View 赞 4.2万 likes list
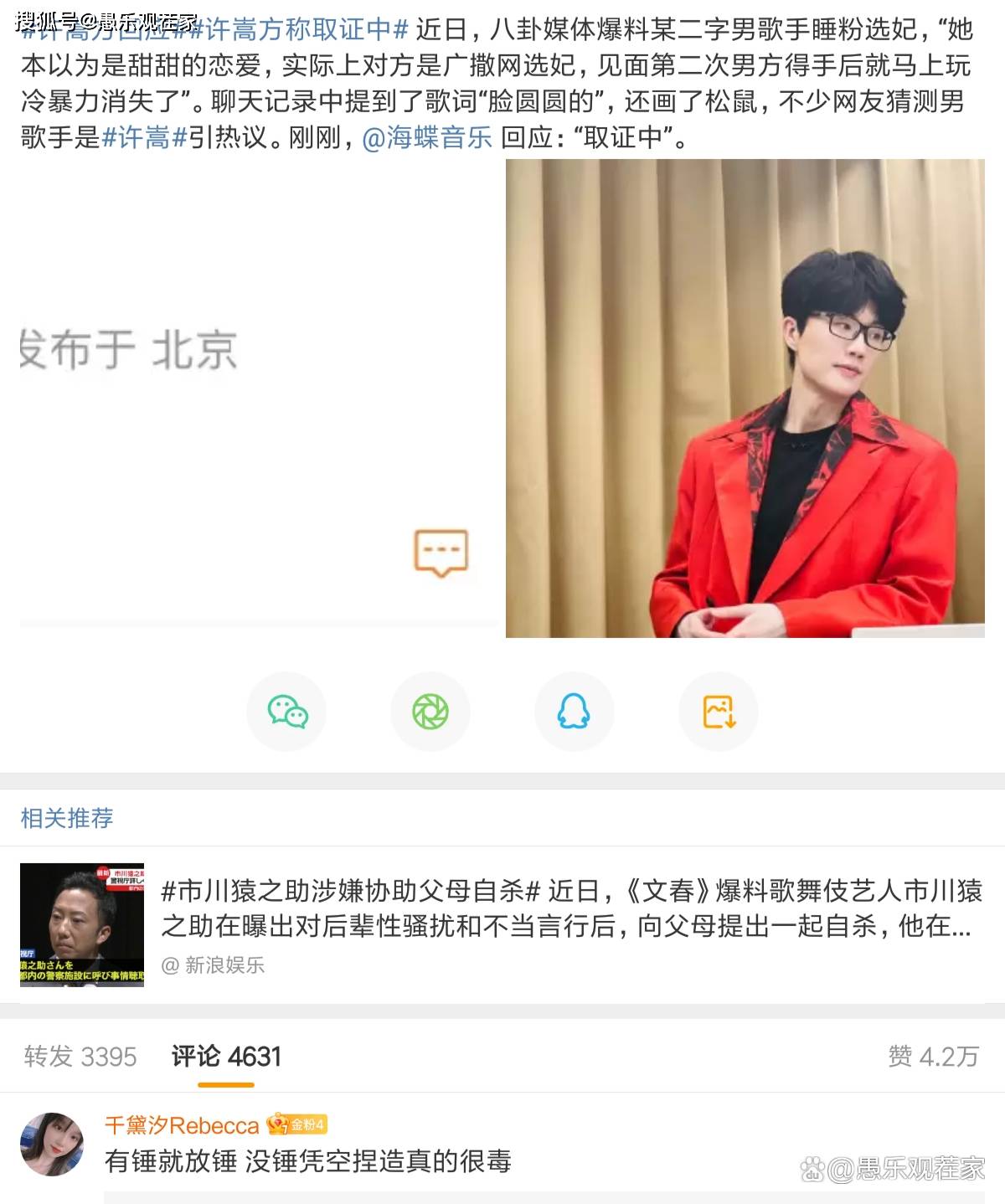The image size is (1005, 1204). coord(933,1057)
